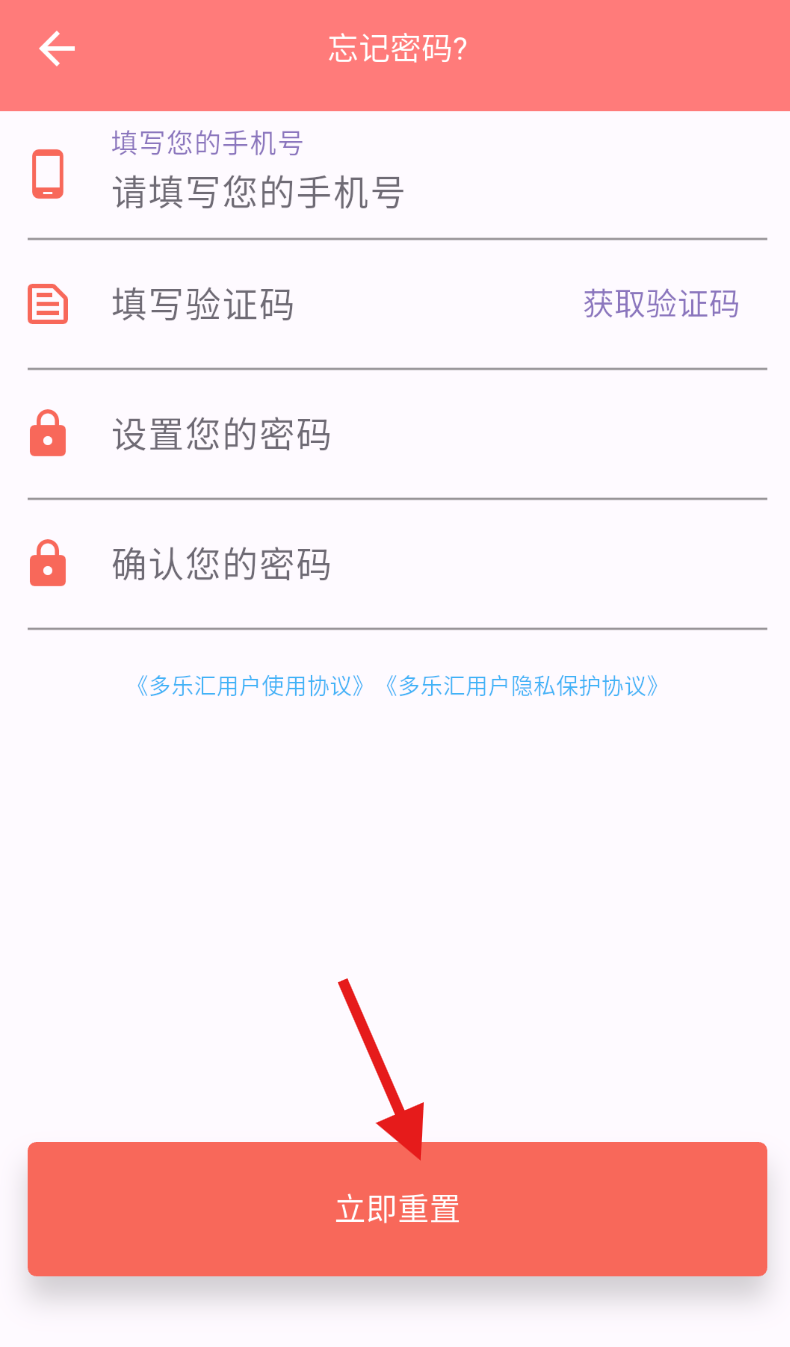Tap the 填写验证码 verification code field

[x=330, y=304]
